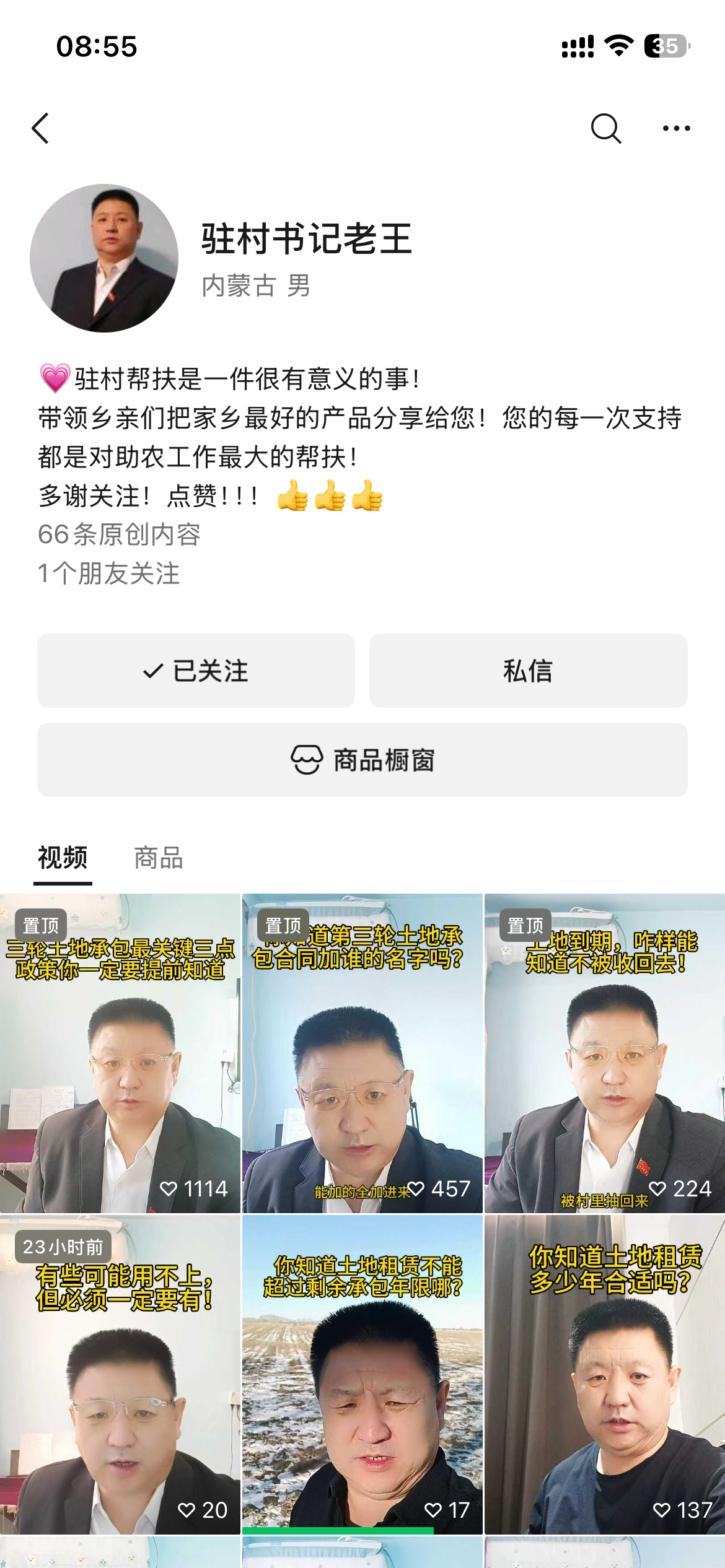Go back using the top-left arrow
725x1568 pixels.
tap(41, 129)
